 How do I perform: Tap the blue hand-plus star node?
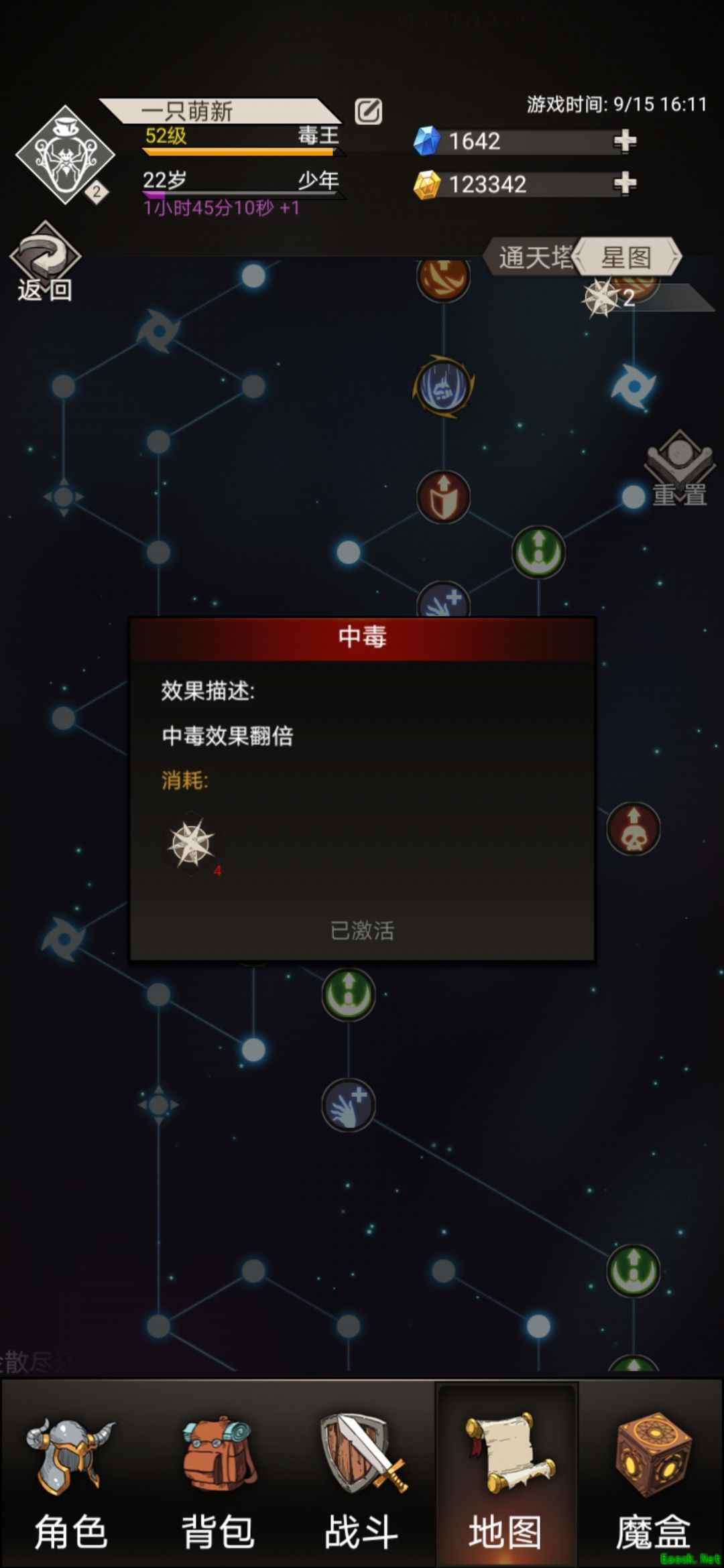click(x=348, y=1104)
